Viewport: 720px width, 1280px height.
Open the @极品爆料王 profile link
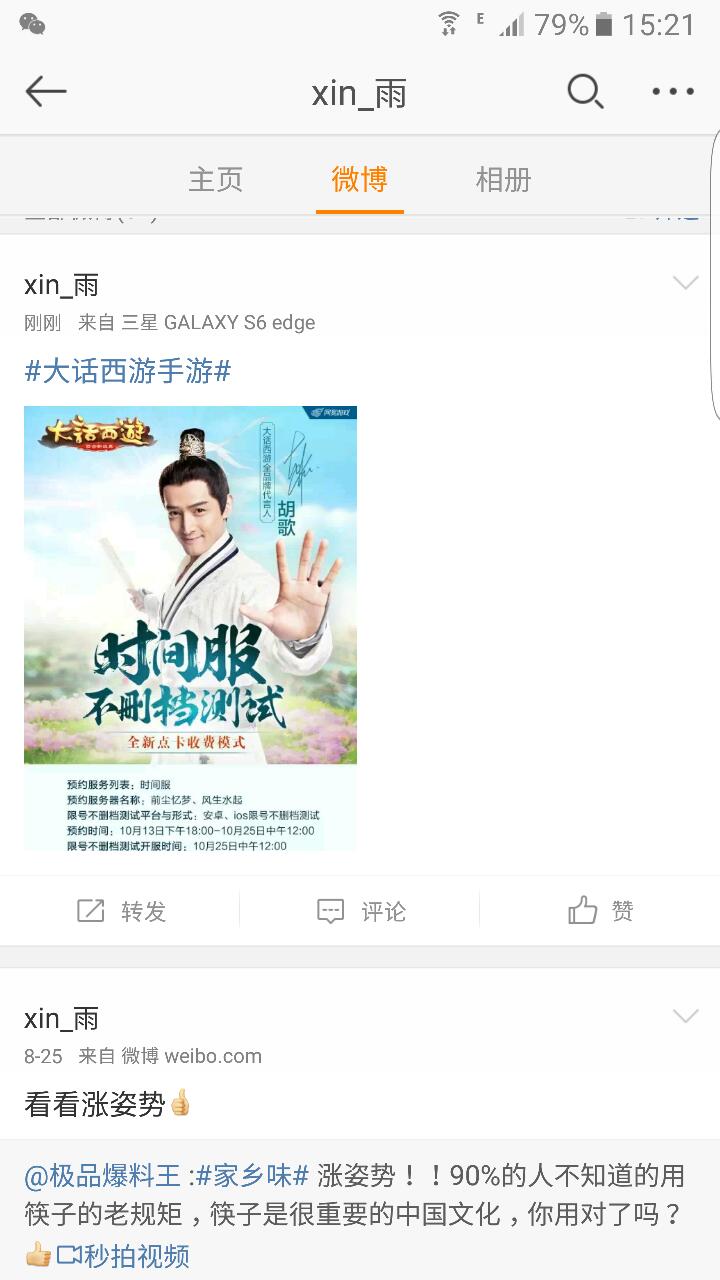click(x=103, y=1175)
